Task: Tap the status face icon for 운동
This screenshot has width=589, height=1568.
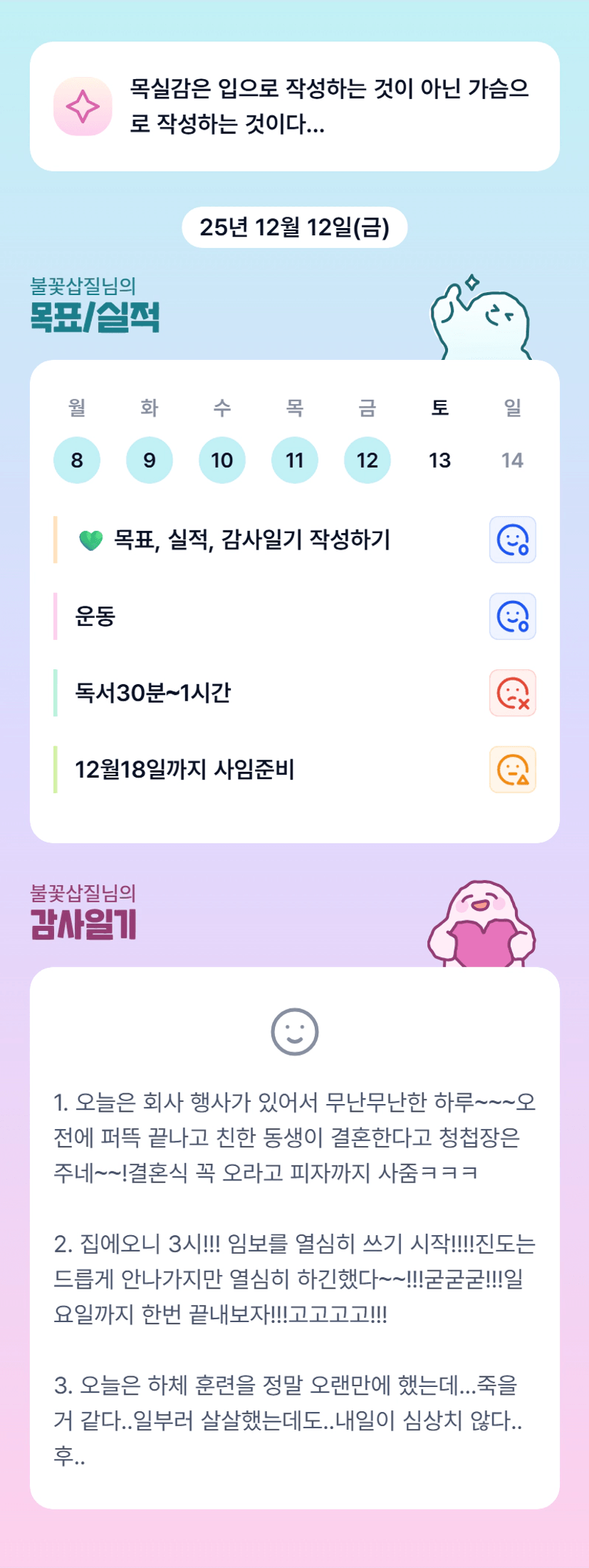Action: click(x=513, y=617)
